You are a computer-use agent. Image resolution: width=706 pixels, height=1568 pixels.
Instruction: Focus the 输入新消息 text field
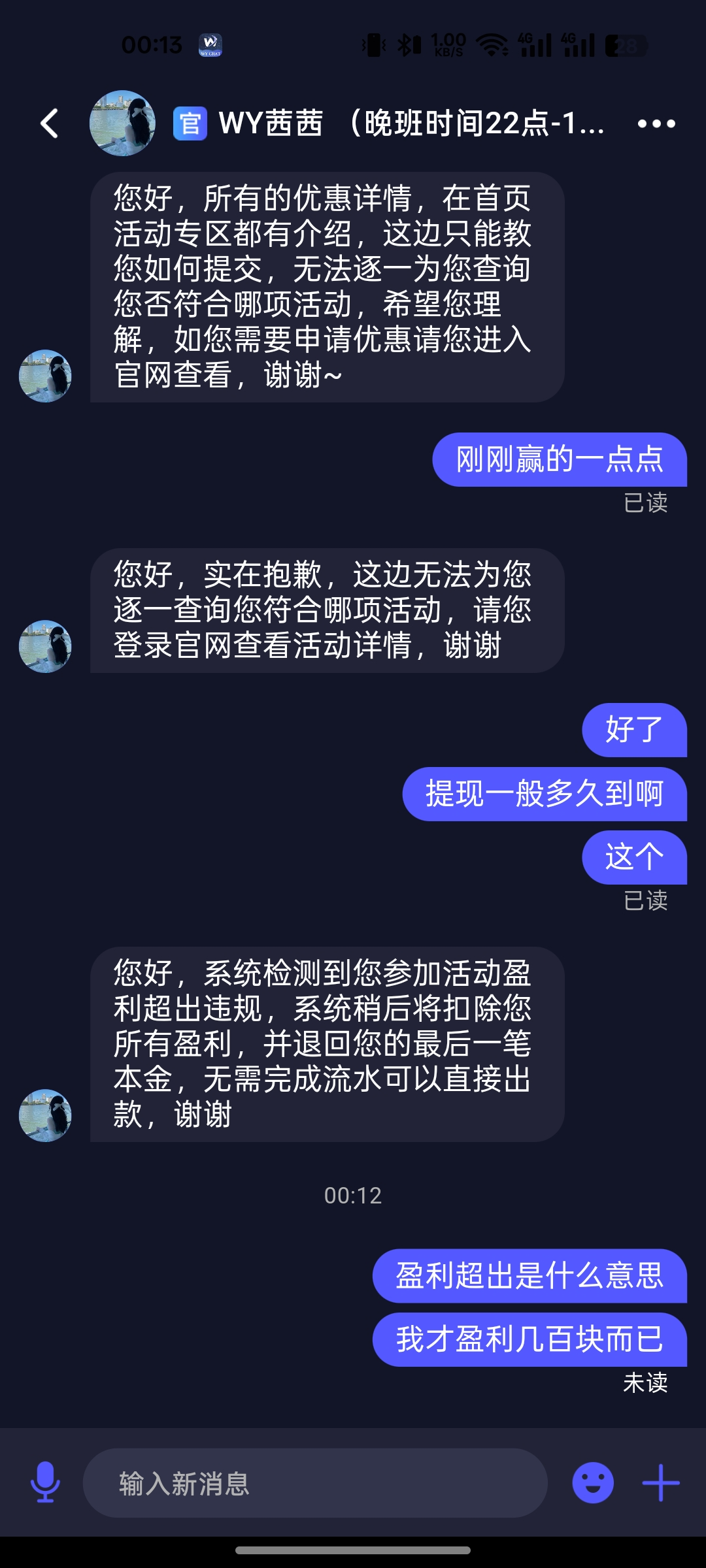[x=314, y=1483]
